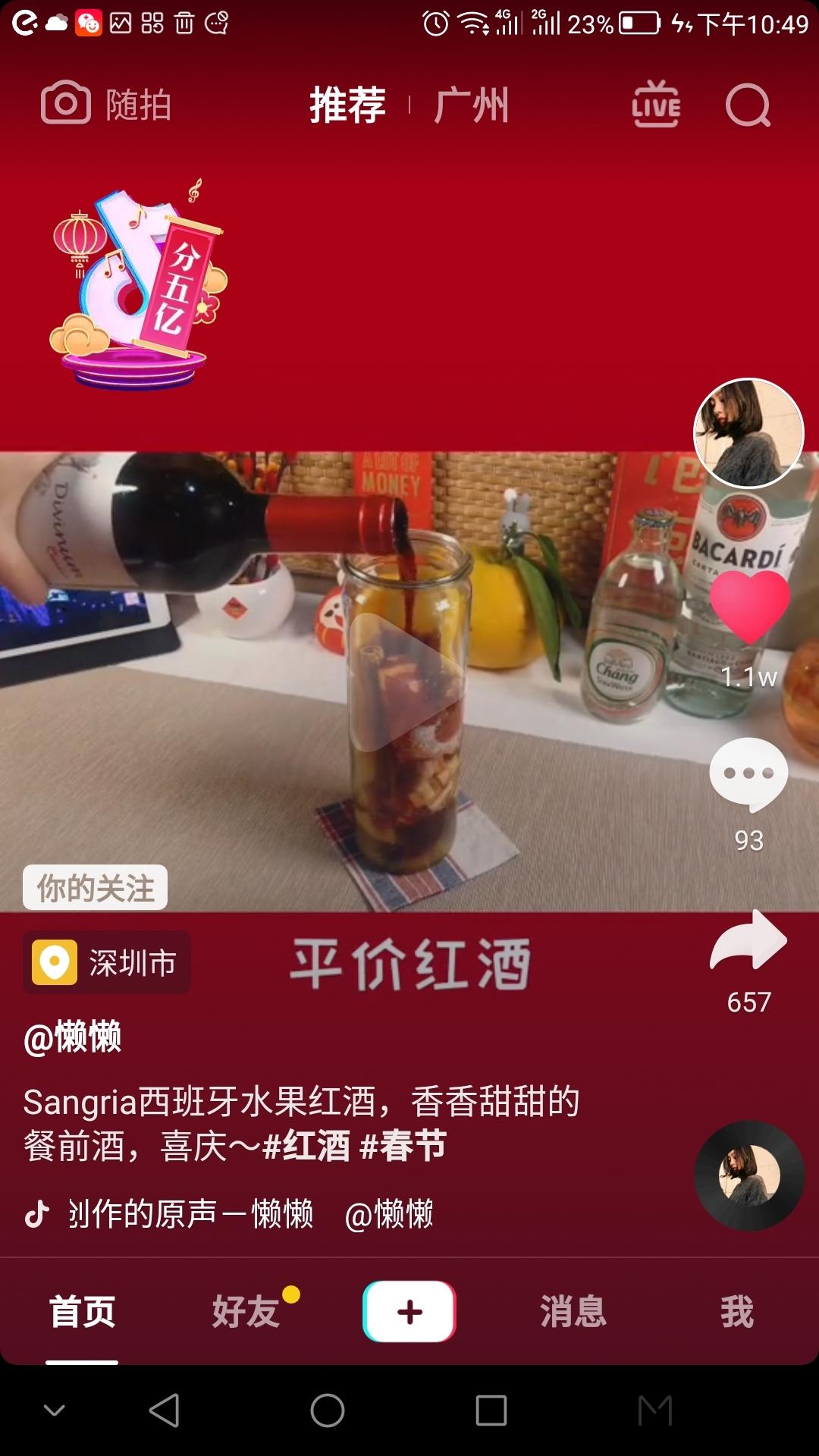Open the comments bubble

pyautogui.click(x=748, y=773)
